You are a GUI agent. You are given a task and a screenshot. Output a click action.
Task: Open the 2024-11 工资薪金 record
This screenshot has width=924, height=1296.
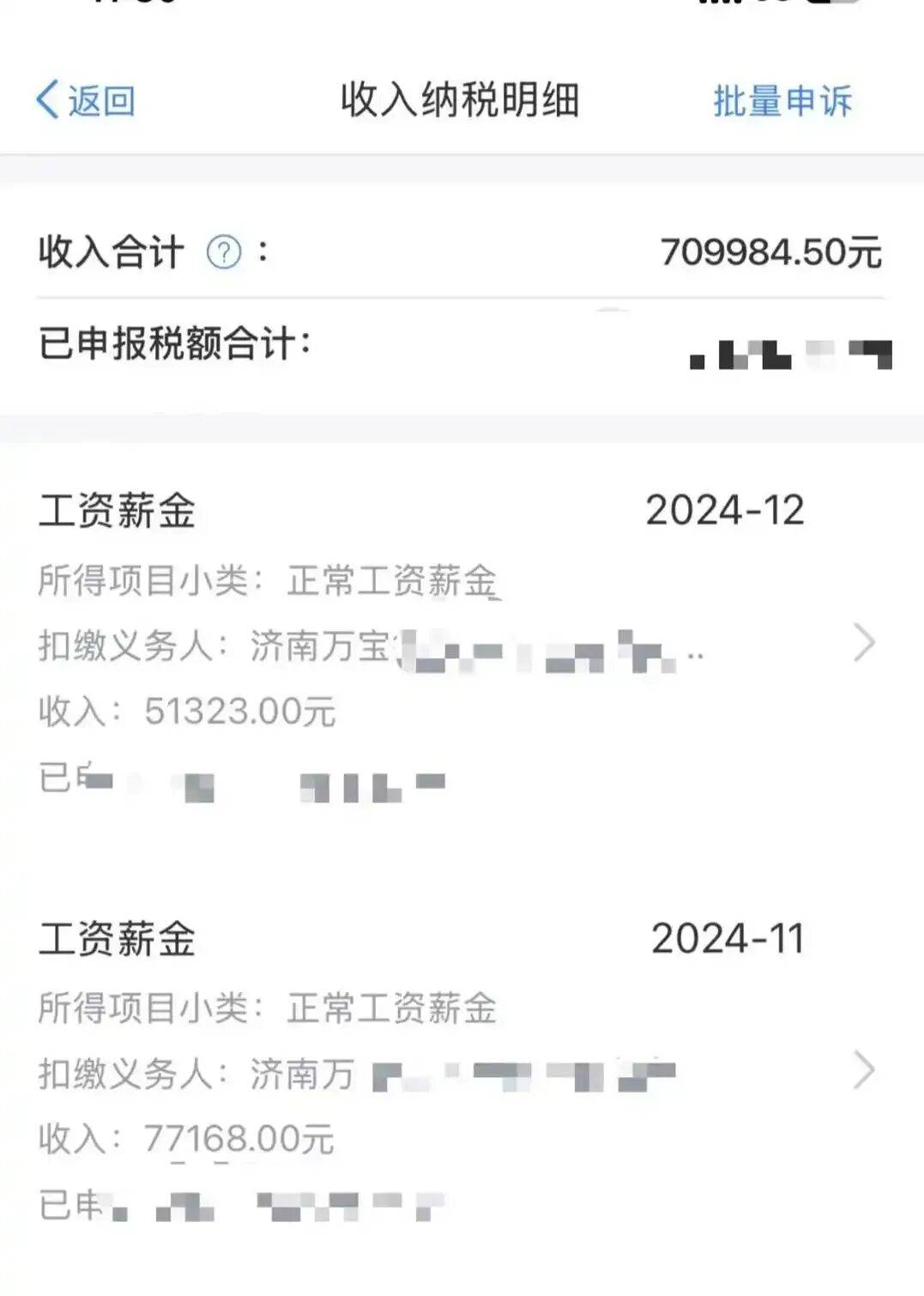[x=863, y=1070]
